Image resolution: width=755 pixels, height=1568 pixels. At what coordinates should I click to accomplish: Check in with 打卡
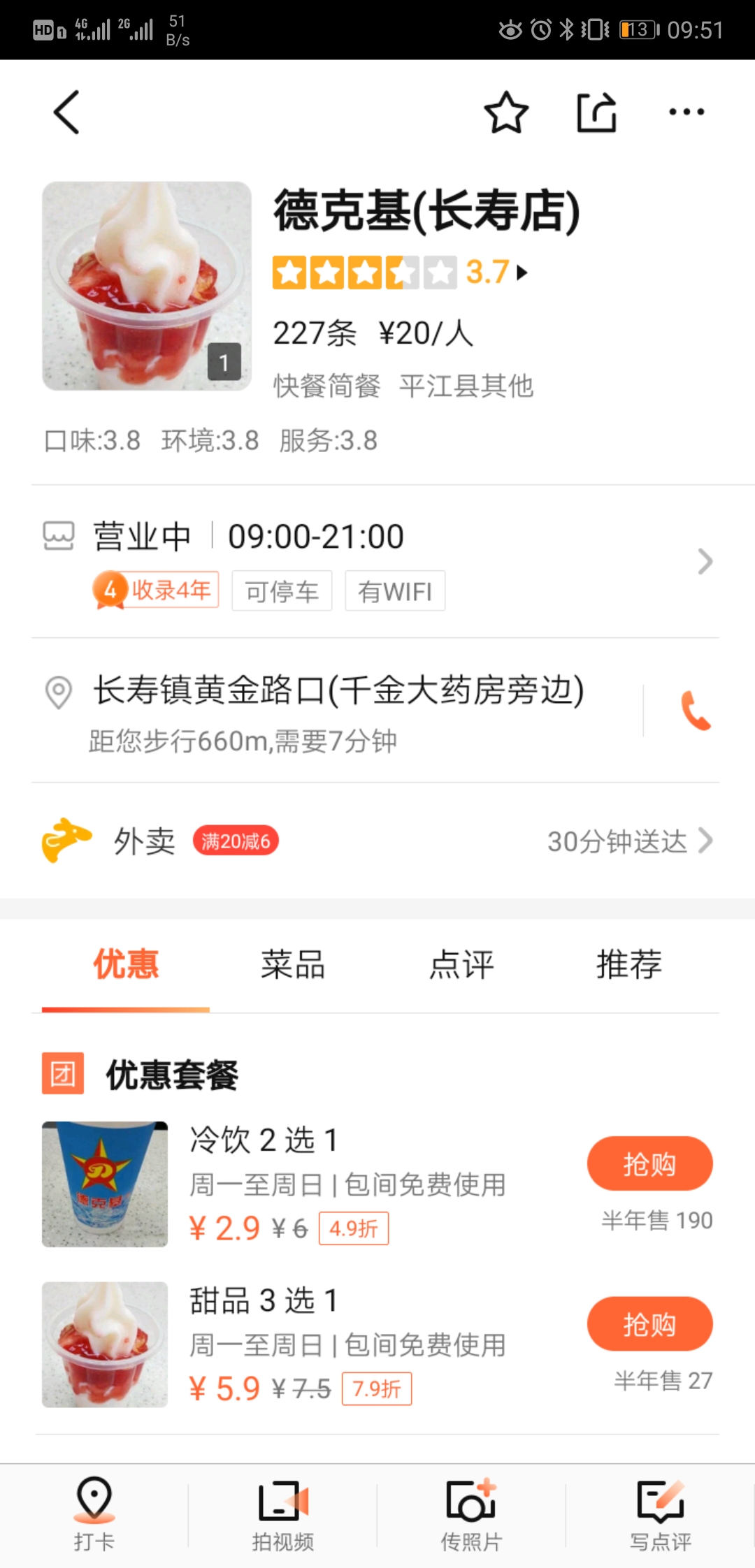click(94, 1514)
